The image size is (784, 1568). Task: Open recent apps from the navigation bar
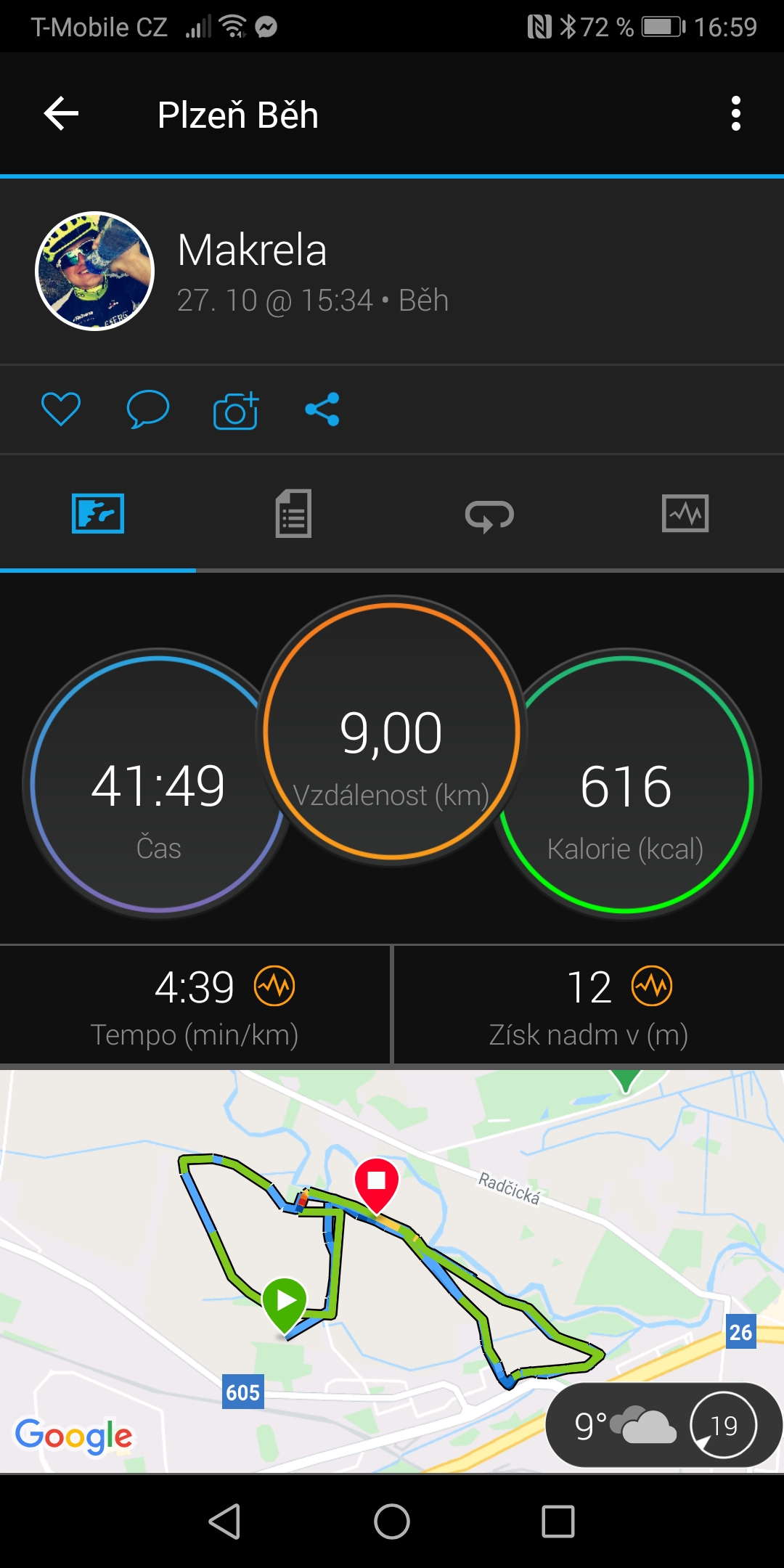point(558,1521)
